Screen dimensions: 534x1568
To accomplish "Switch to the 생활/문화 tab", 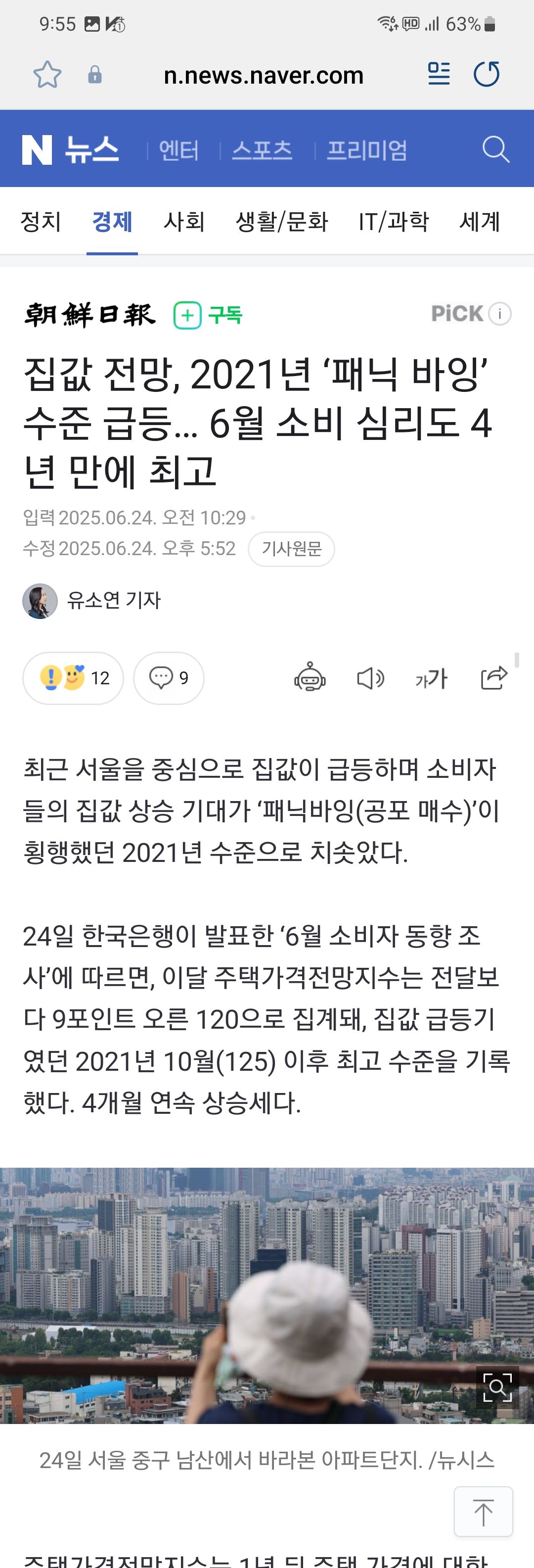I will 282,222.
